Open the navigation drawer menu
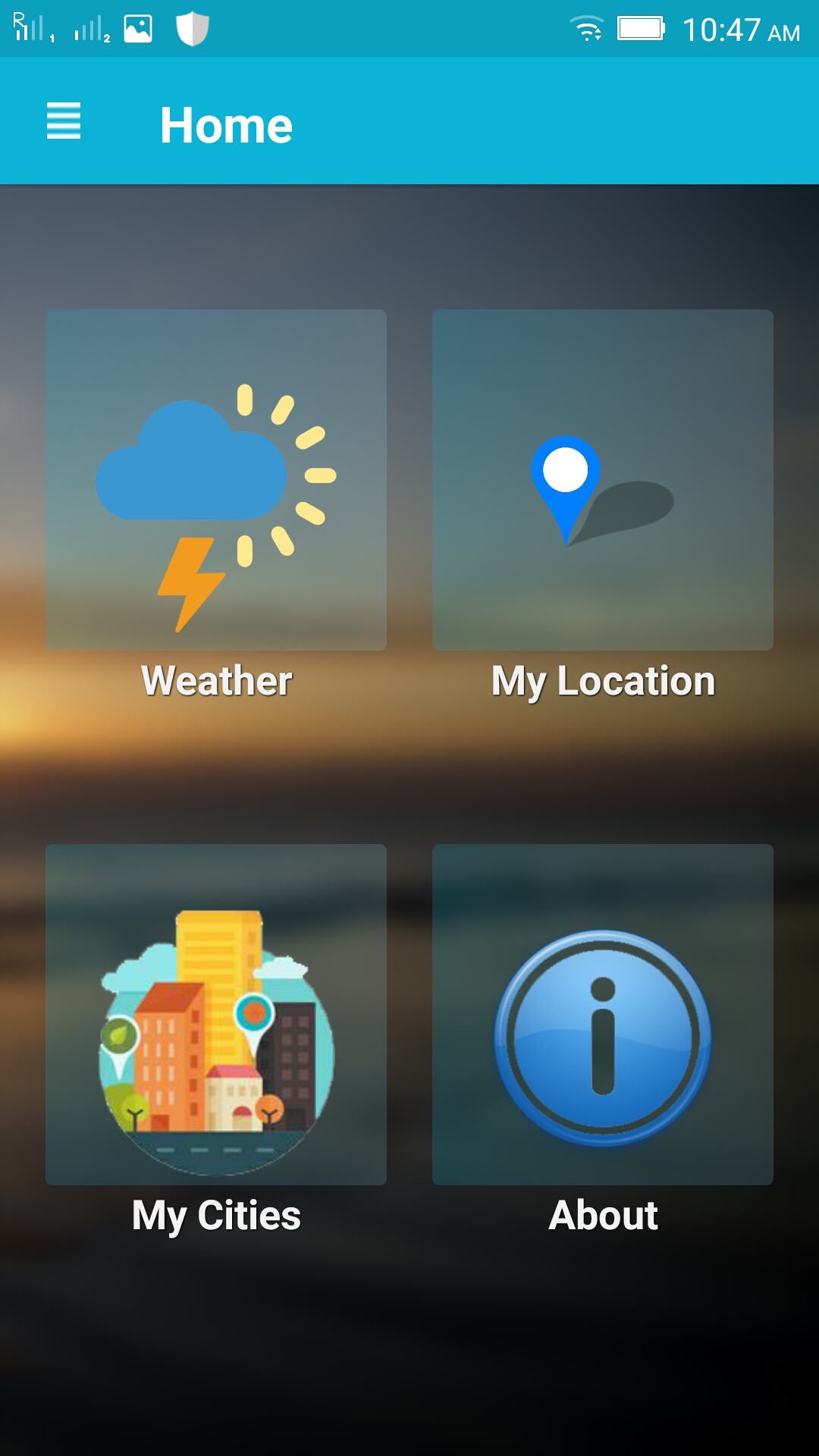This screenshot has width=819, height=1456. [64, 123]
